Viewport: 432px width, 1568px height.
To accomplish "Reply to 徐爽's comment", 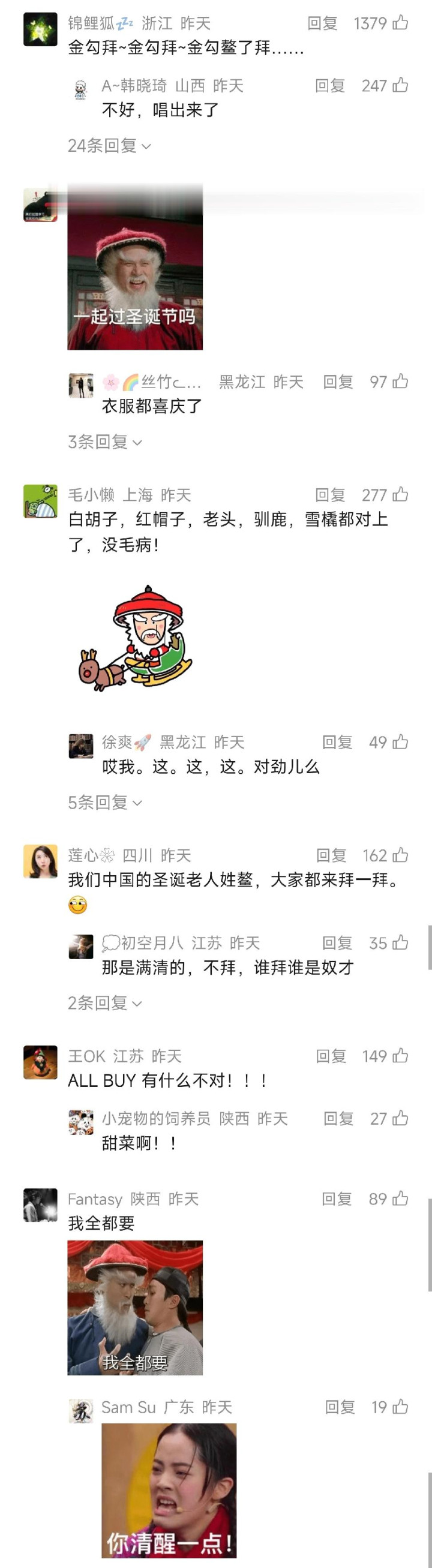I will (337, 742).
